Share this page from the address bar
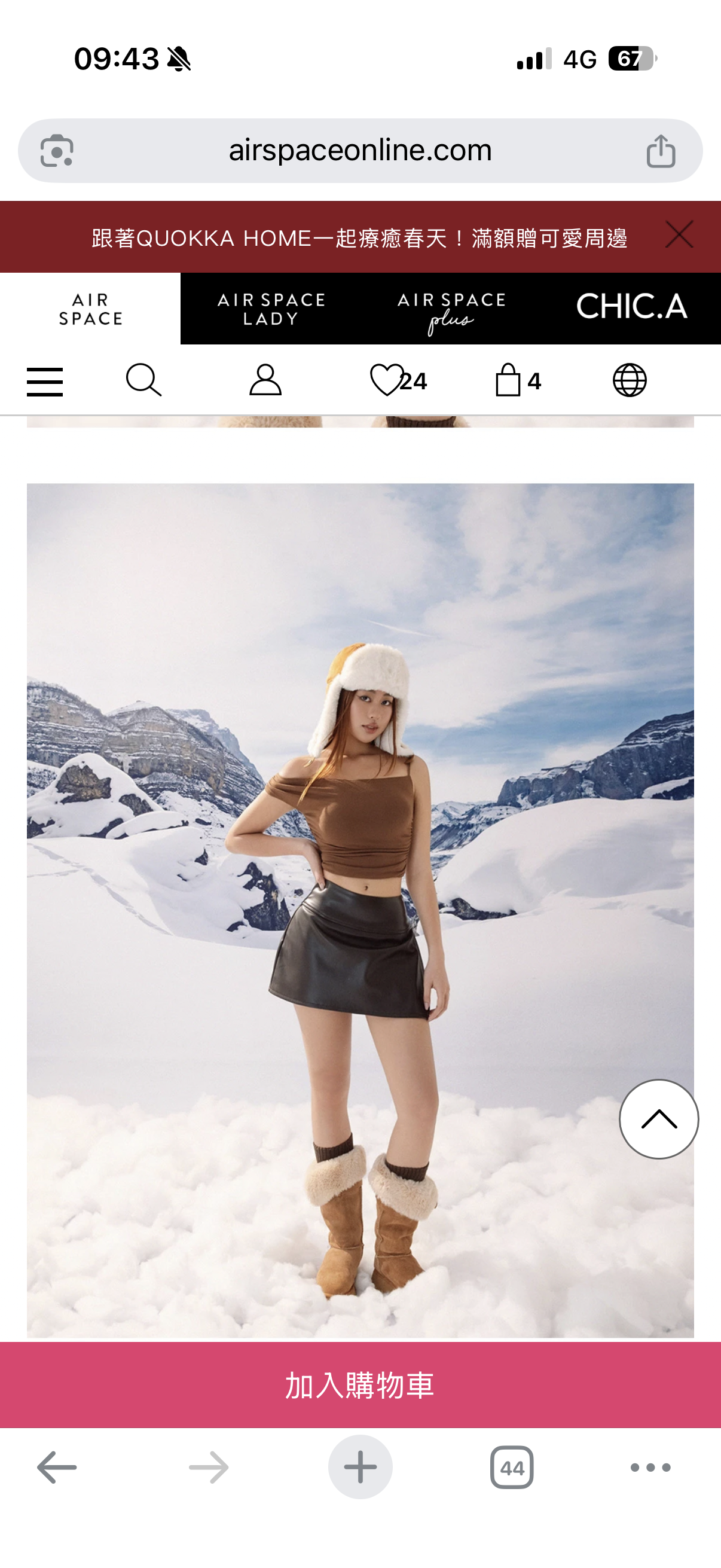721x1568 pixels. [660, 151]
